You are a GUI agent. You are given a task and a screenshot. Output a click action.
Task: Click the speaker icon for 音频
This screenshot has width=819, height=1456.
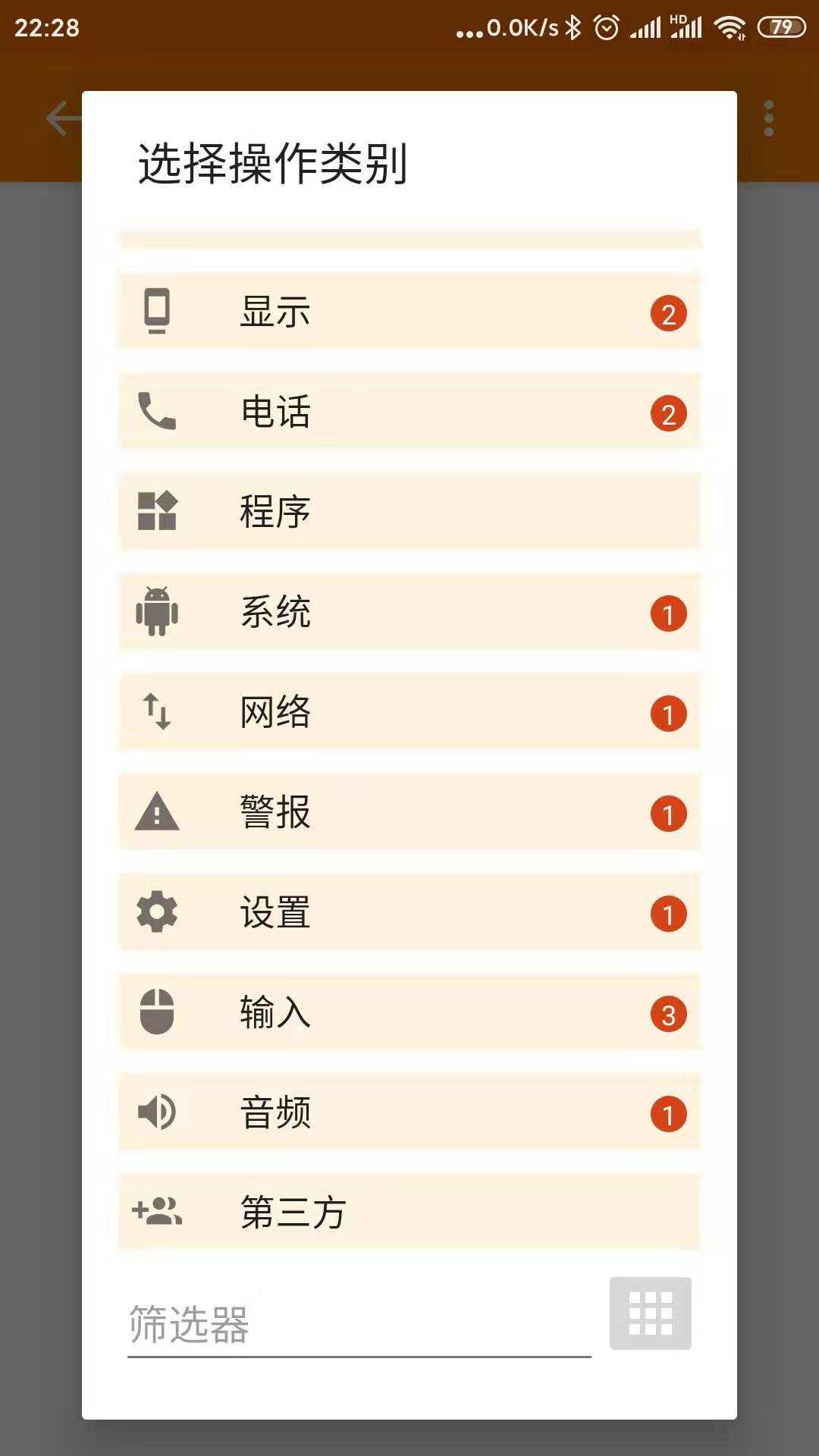[x=155, y=1112]
